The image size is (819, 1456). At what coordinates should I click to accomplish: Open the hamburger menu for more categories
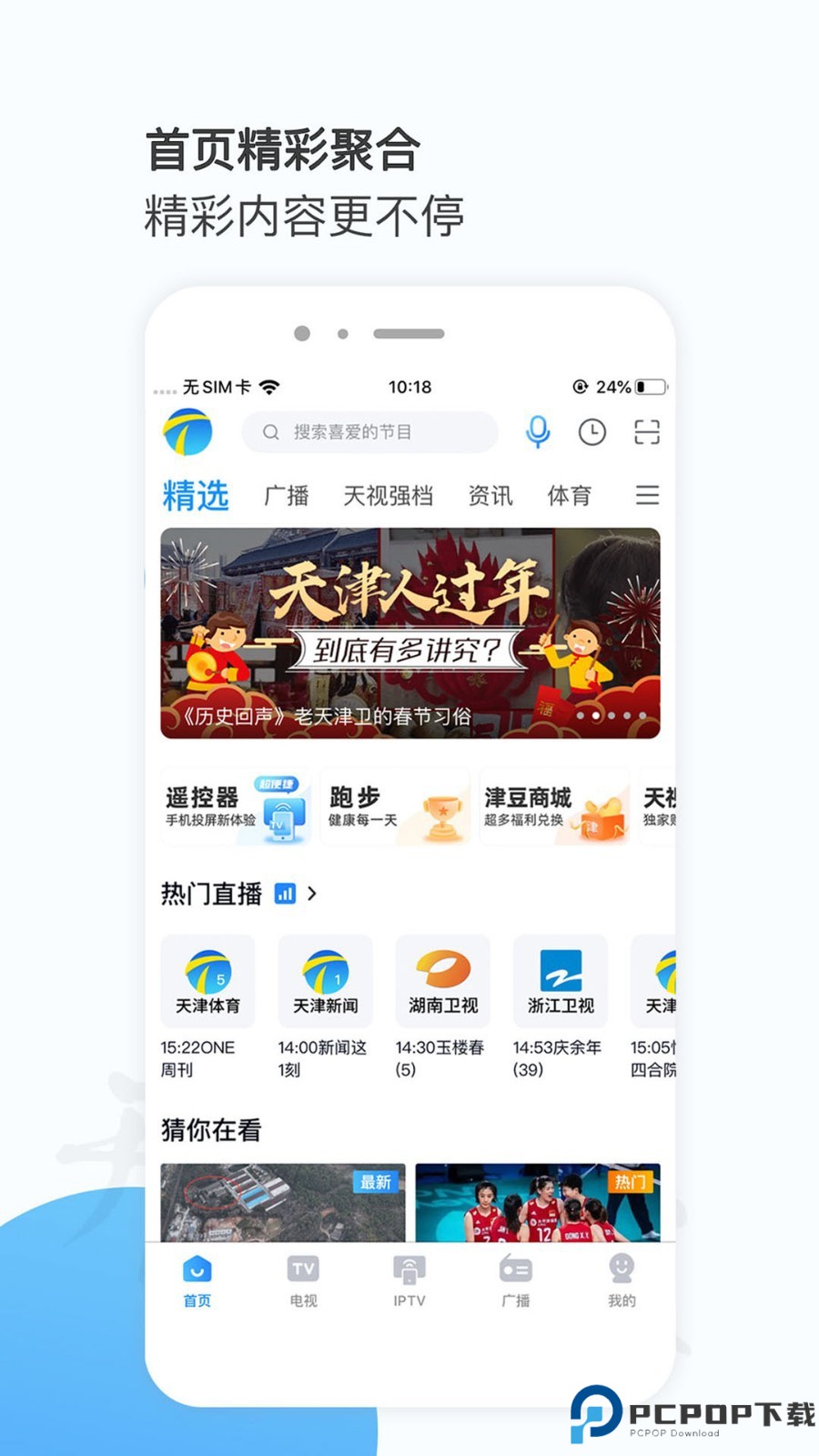(x=647, y=495)
